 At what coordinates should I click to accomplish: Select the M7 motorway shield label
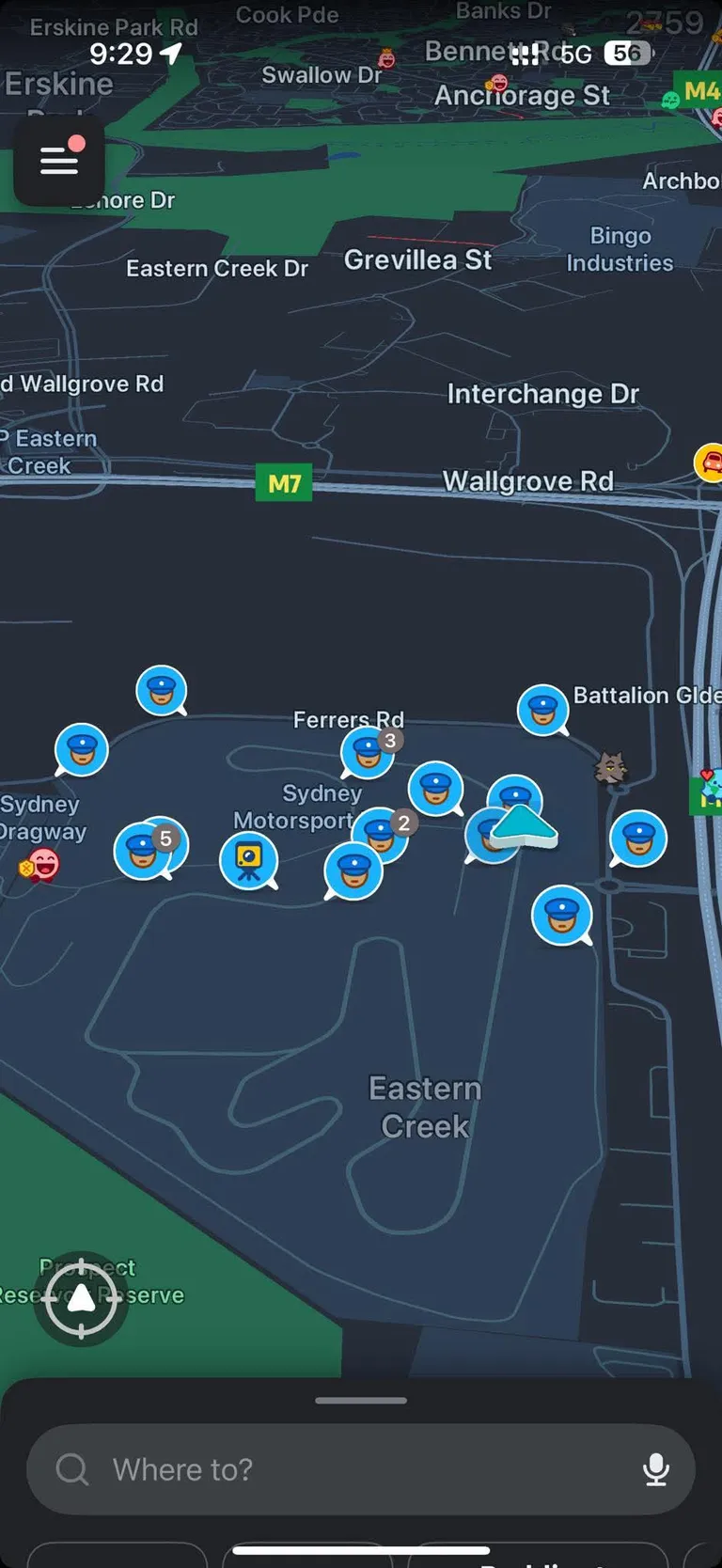tap(283, 482)
